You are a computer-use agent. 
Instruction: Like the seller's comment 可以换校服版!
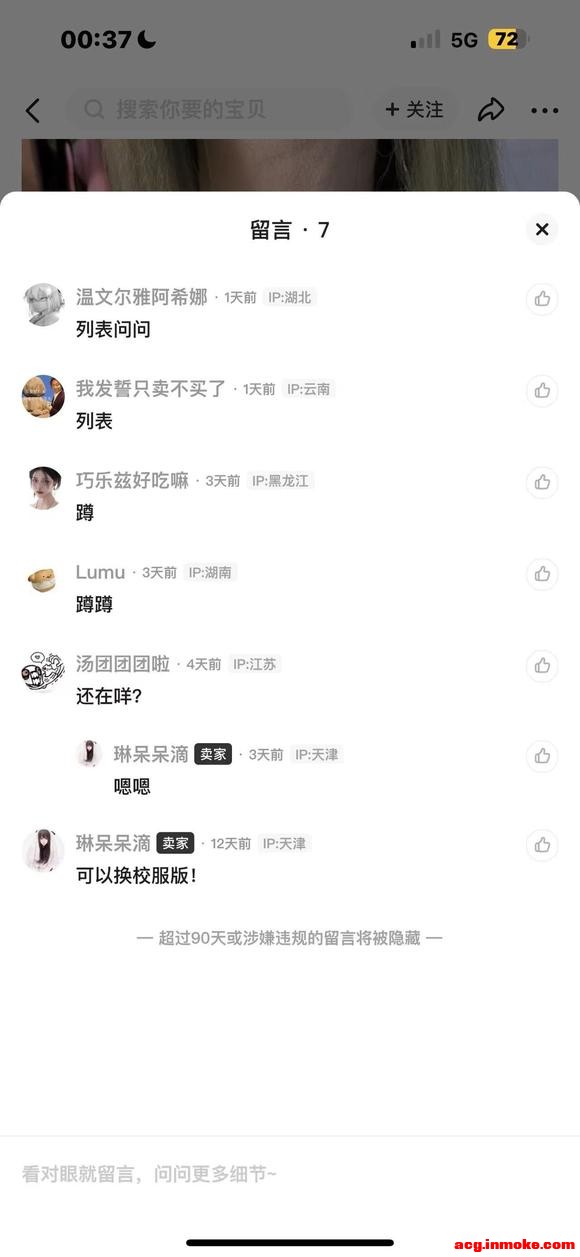pos(542,845)
